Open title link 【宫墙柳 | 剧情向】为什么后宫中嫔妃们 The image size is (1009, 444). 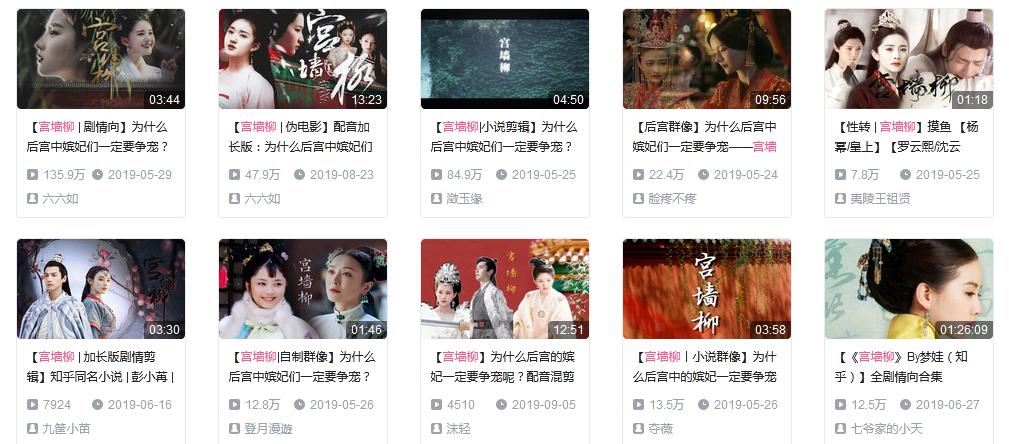98,136
